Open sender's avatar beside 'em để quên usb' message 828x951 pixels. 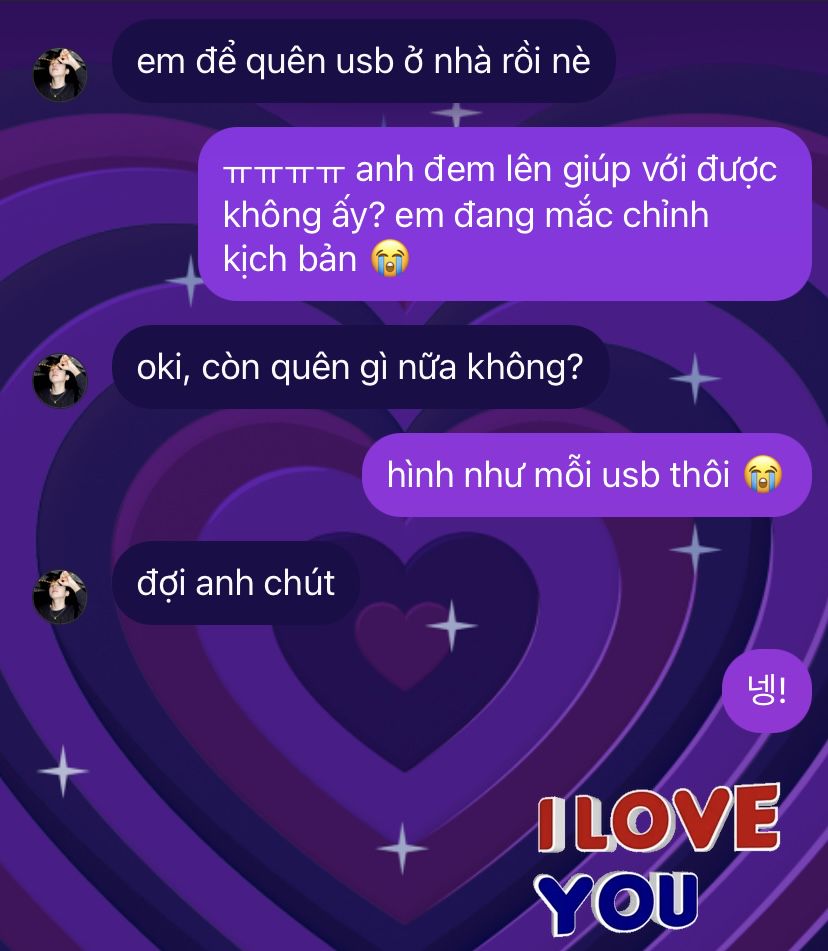61,74
